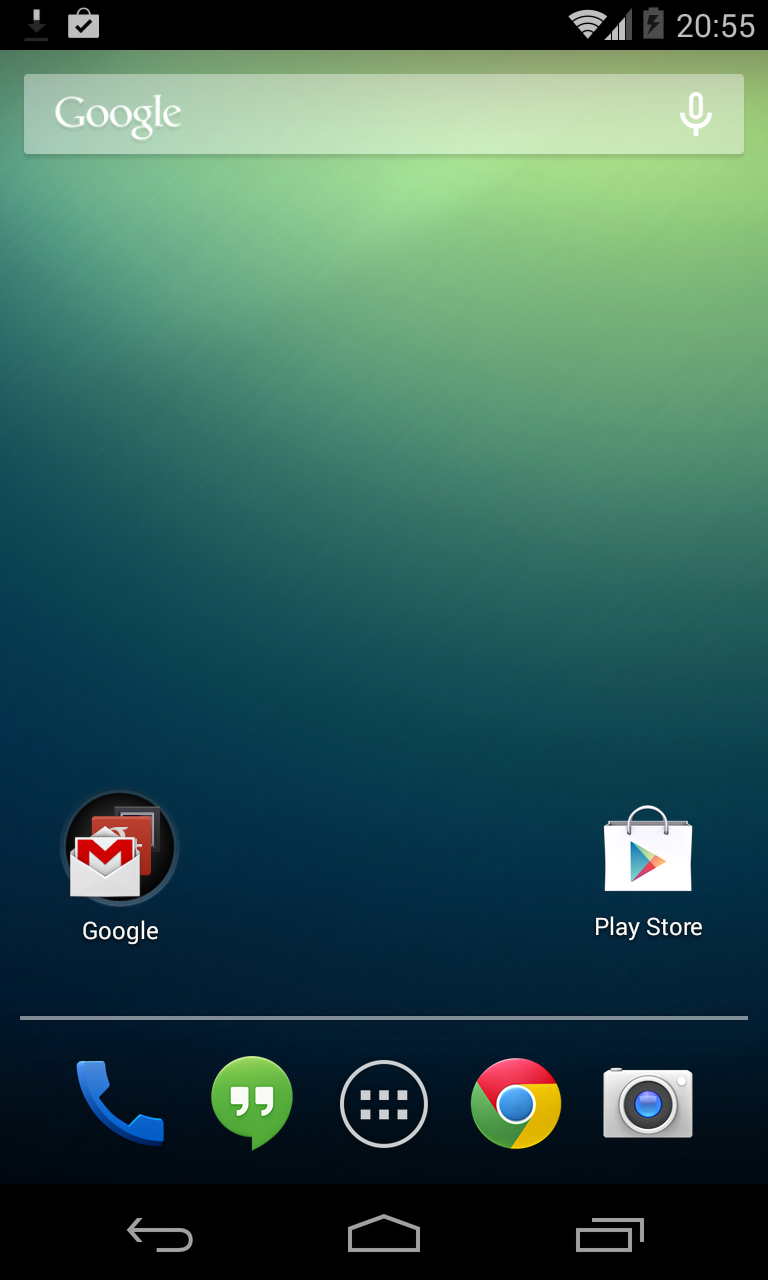Launch the Chrome browser

coord(516,1103)
